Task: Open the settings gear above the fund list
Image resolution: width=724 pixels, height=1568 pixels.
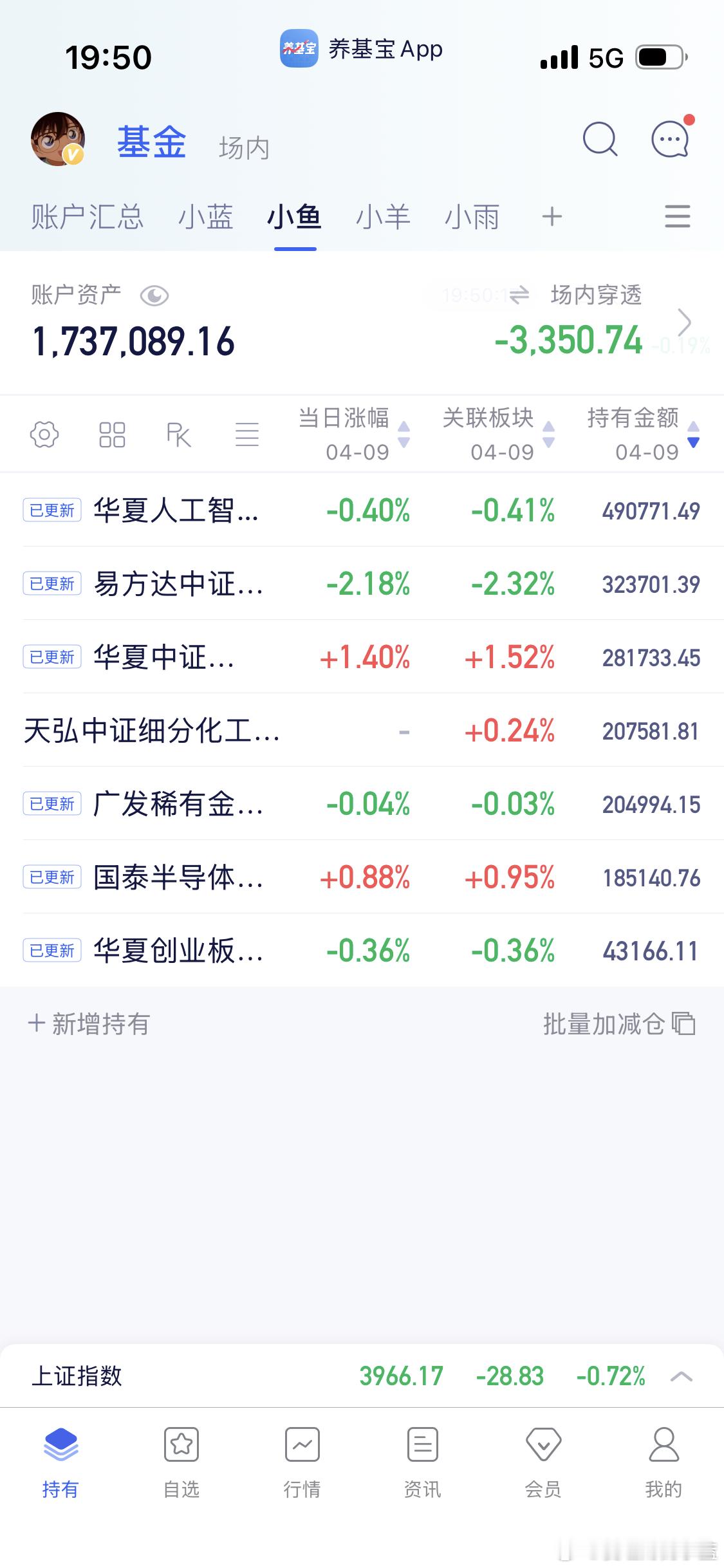Action: pos(44,434)
